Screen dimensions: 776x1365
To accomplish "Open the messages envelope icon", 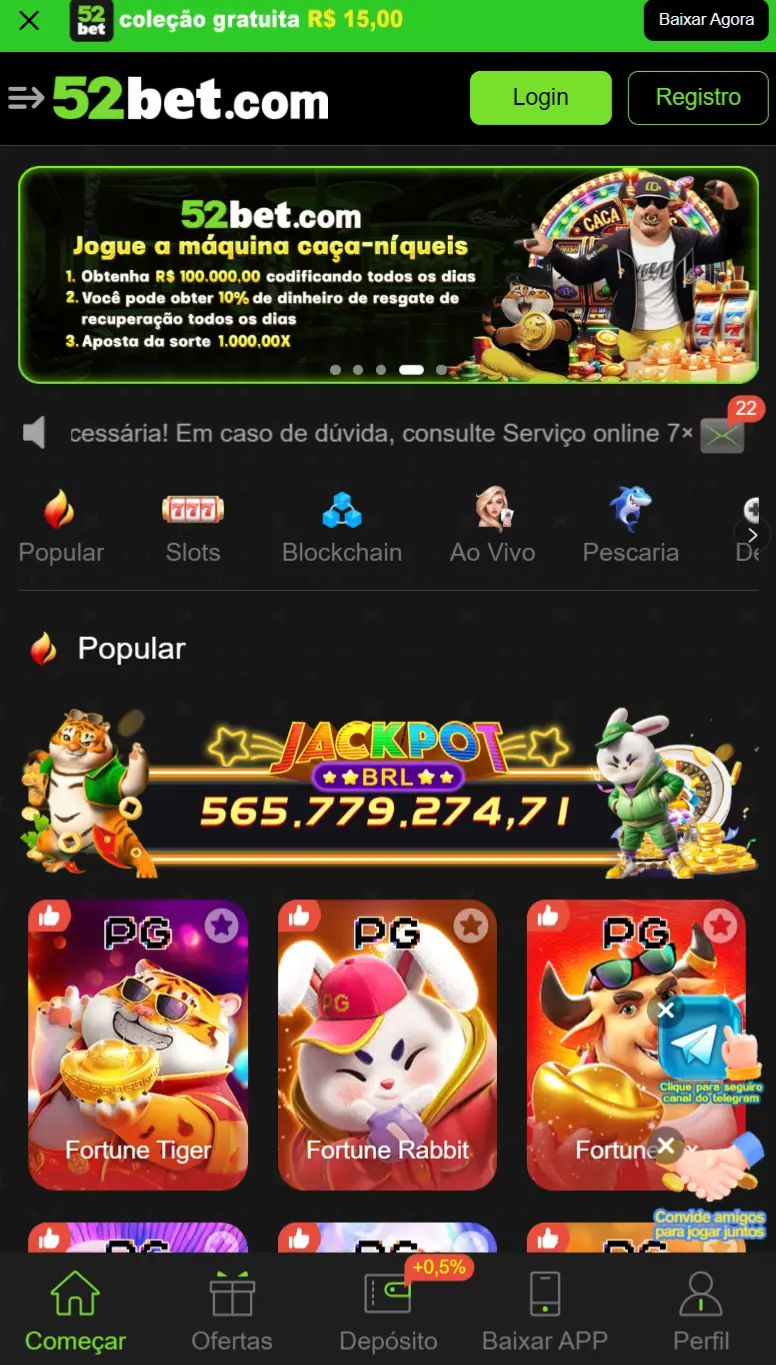I will tap(722, 434).
